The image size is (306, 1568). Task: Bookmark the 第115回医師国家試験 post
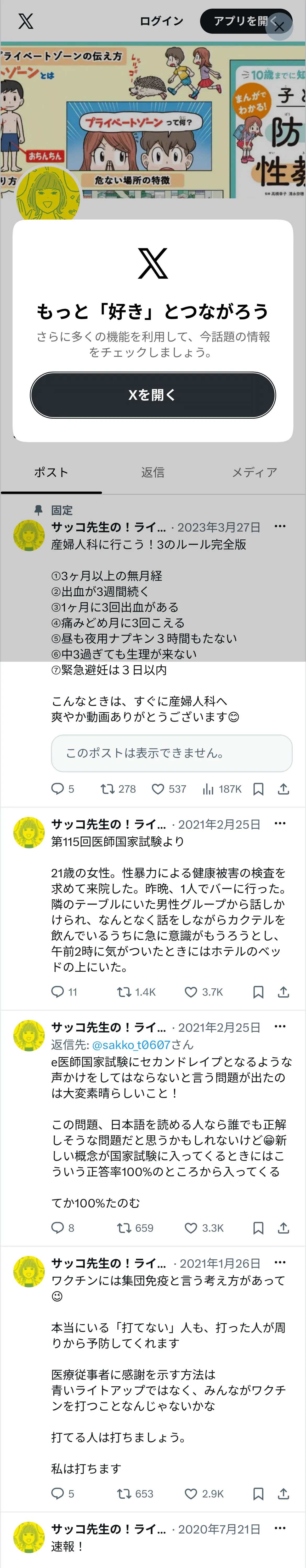point(258,992)
